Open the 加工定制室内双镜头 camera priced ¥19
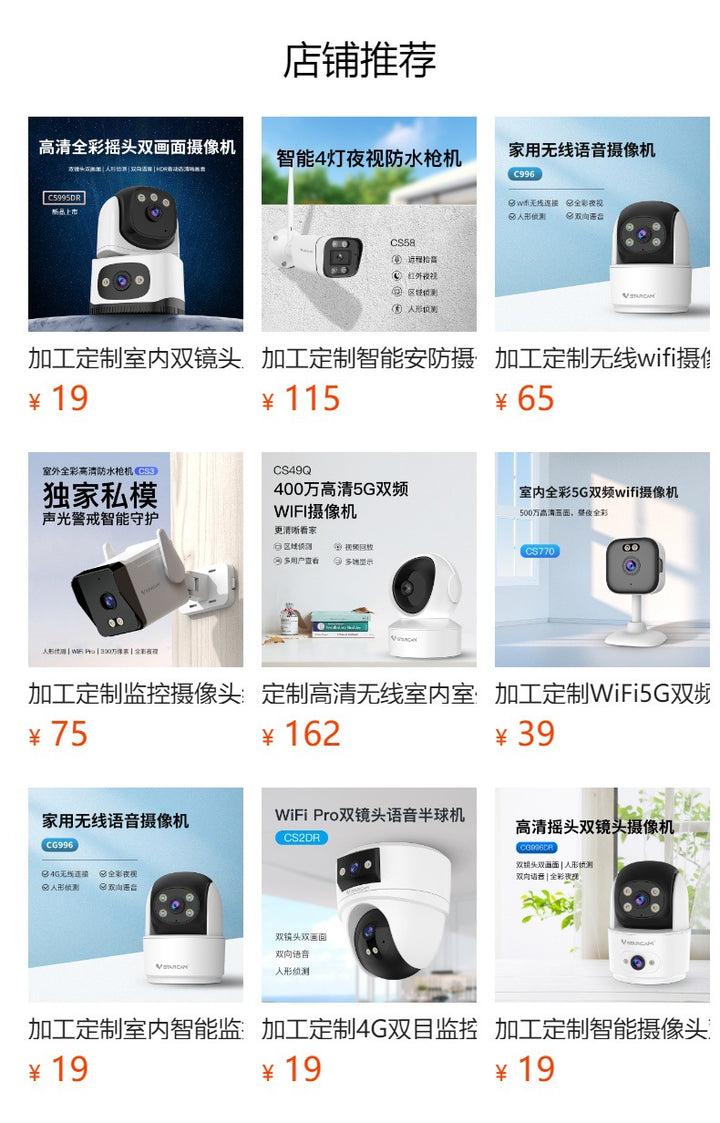Viewport: 720px width, 1123px height. point(135,224)
